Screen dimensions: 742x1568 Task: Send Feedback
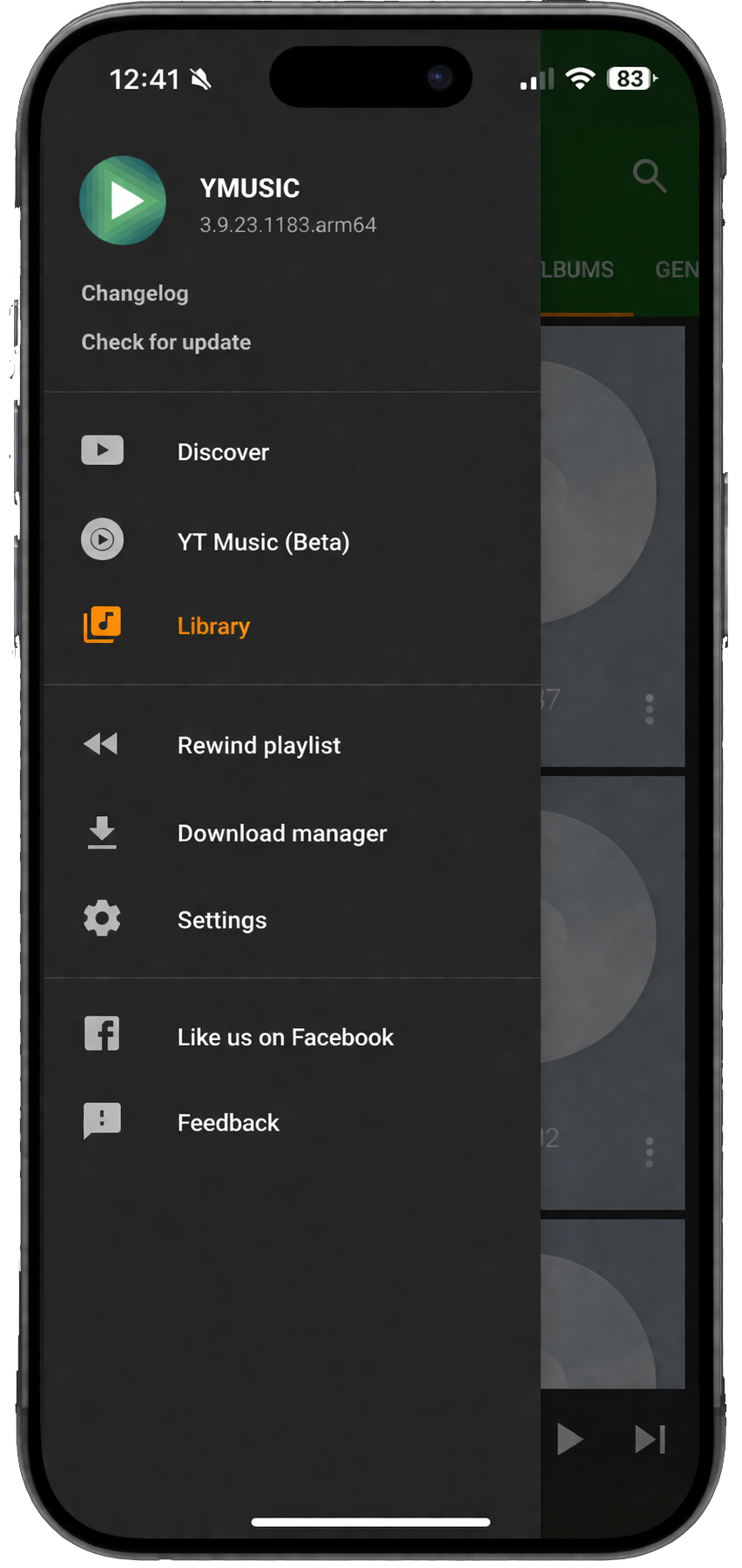pos(228,1123)
